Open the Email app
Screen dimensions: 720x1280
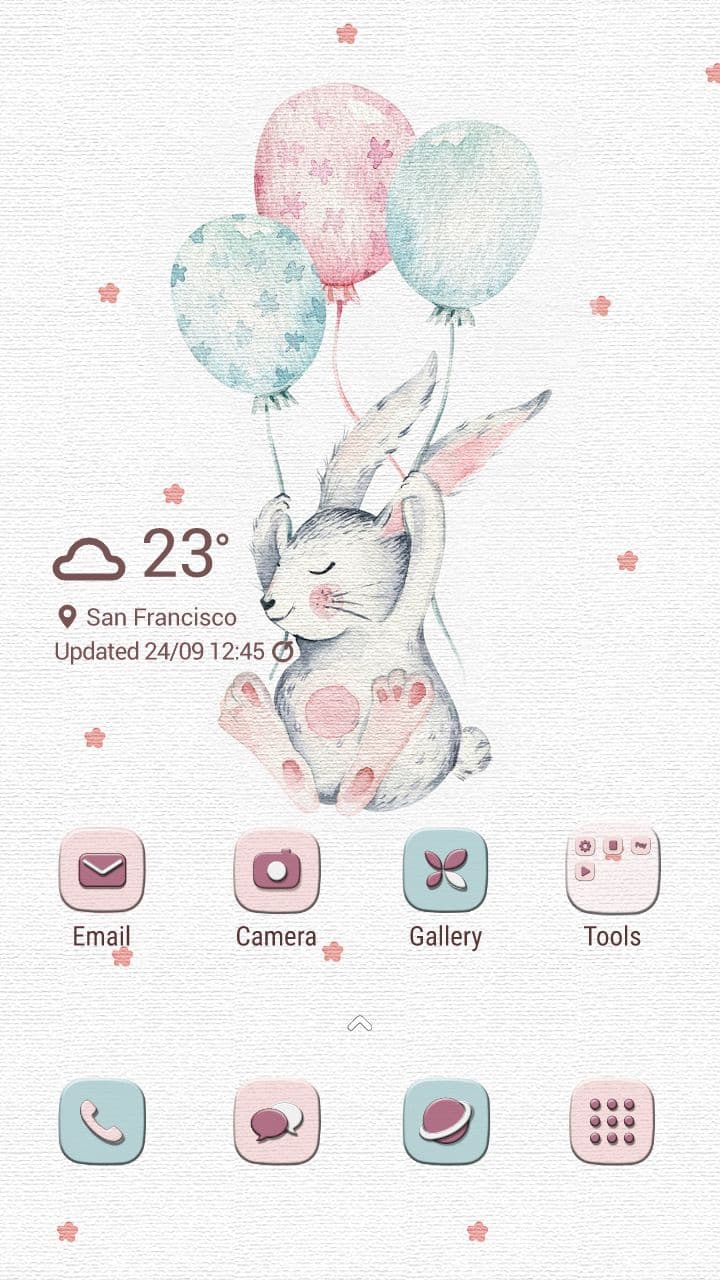coord(102,870)
